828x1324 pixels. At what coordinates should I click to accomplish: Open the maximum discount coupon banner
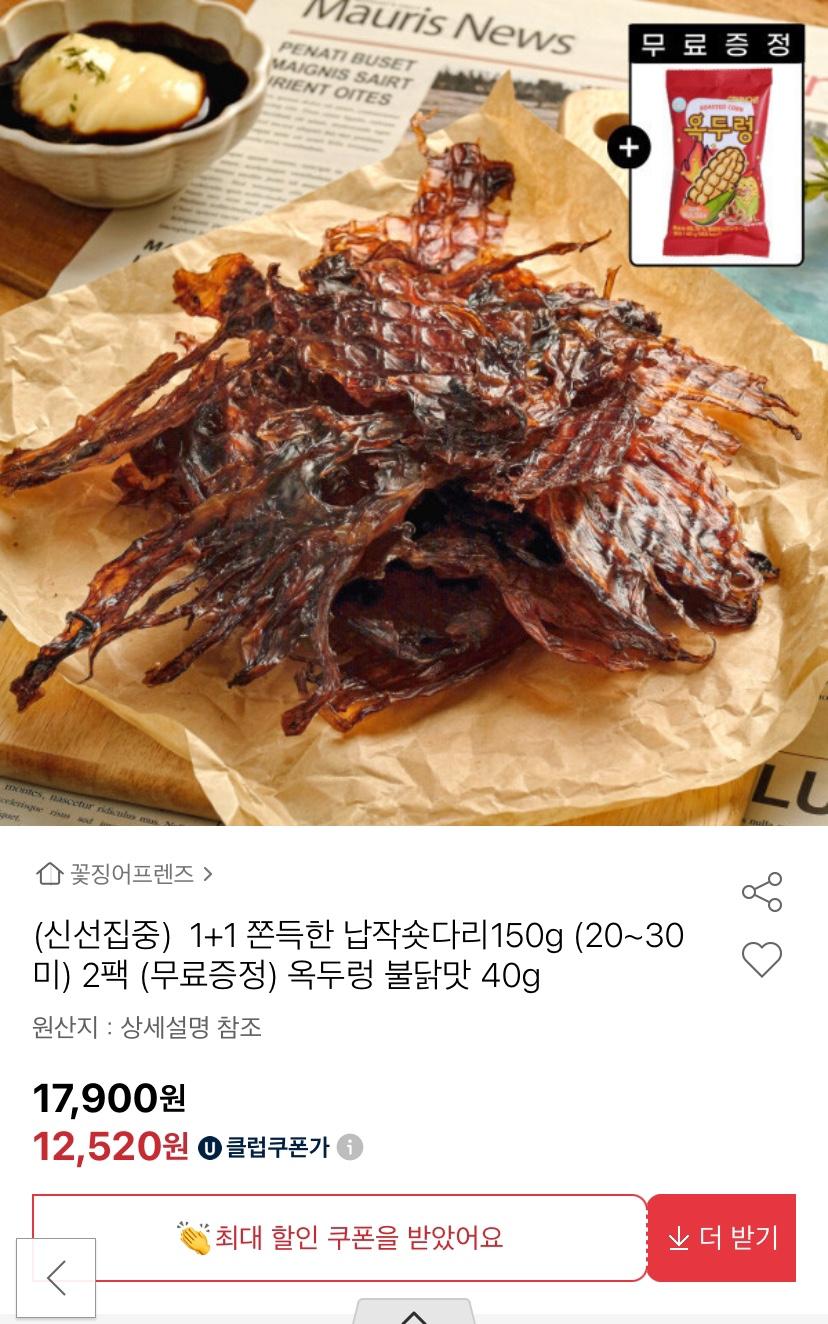[x=340, y=1238]
